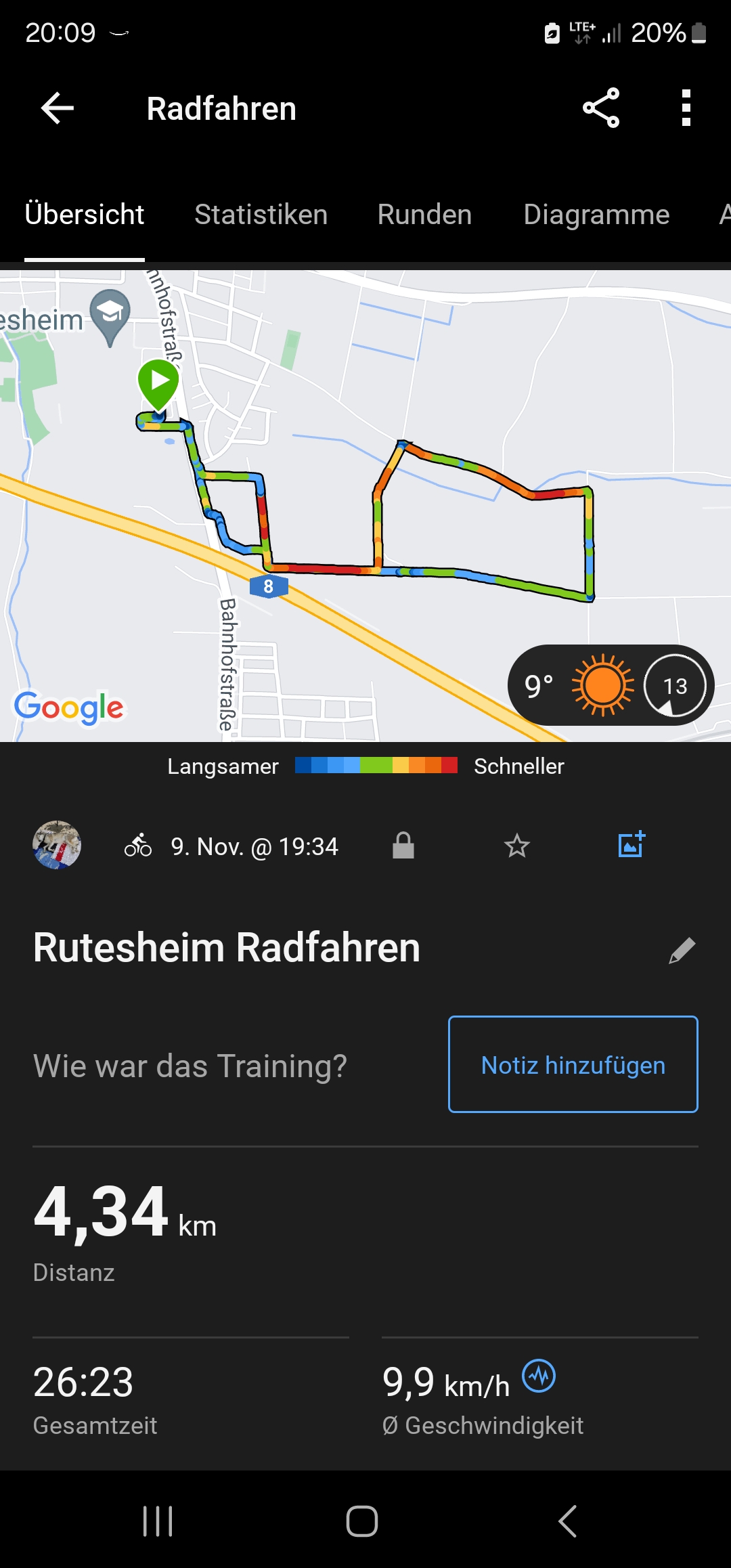
Task: Switch to the Runden tab
Action: pyautogui.click(x=424, y=215)
